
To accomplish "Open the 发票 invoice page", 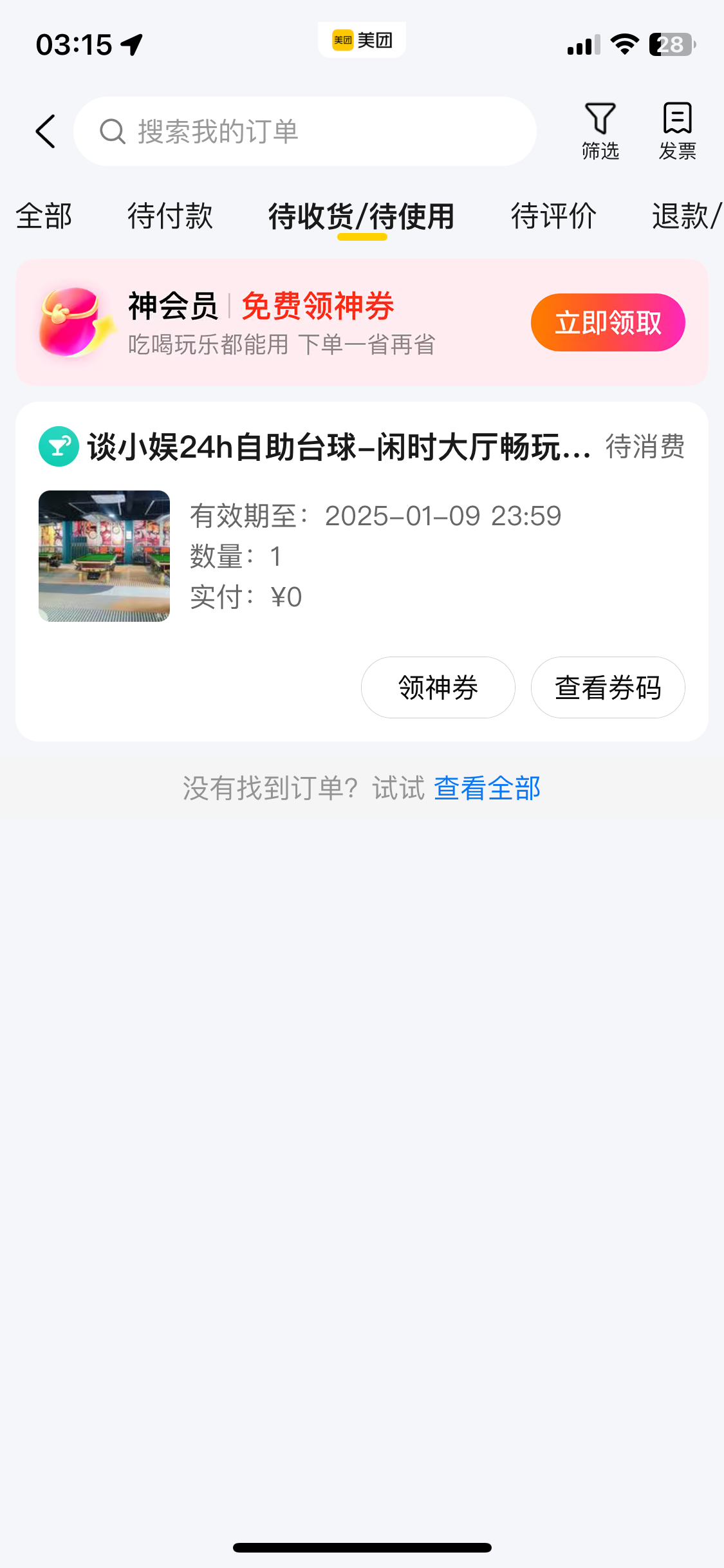I will click(678, 131).
